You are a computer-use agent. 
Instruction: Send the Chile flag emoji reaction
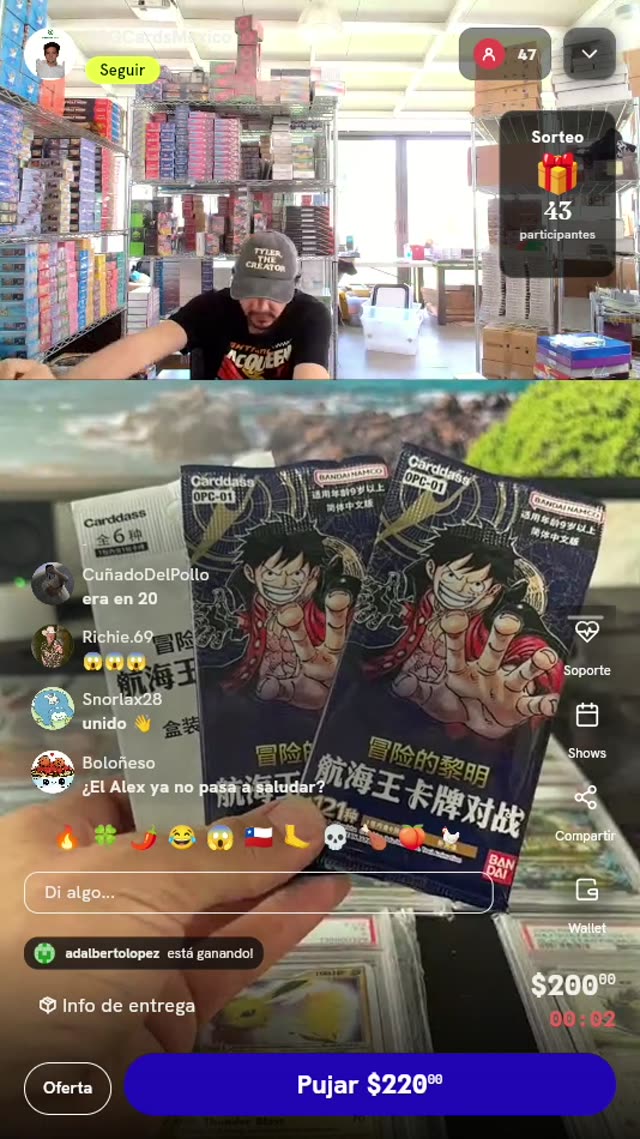tap(259, 838)
